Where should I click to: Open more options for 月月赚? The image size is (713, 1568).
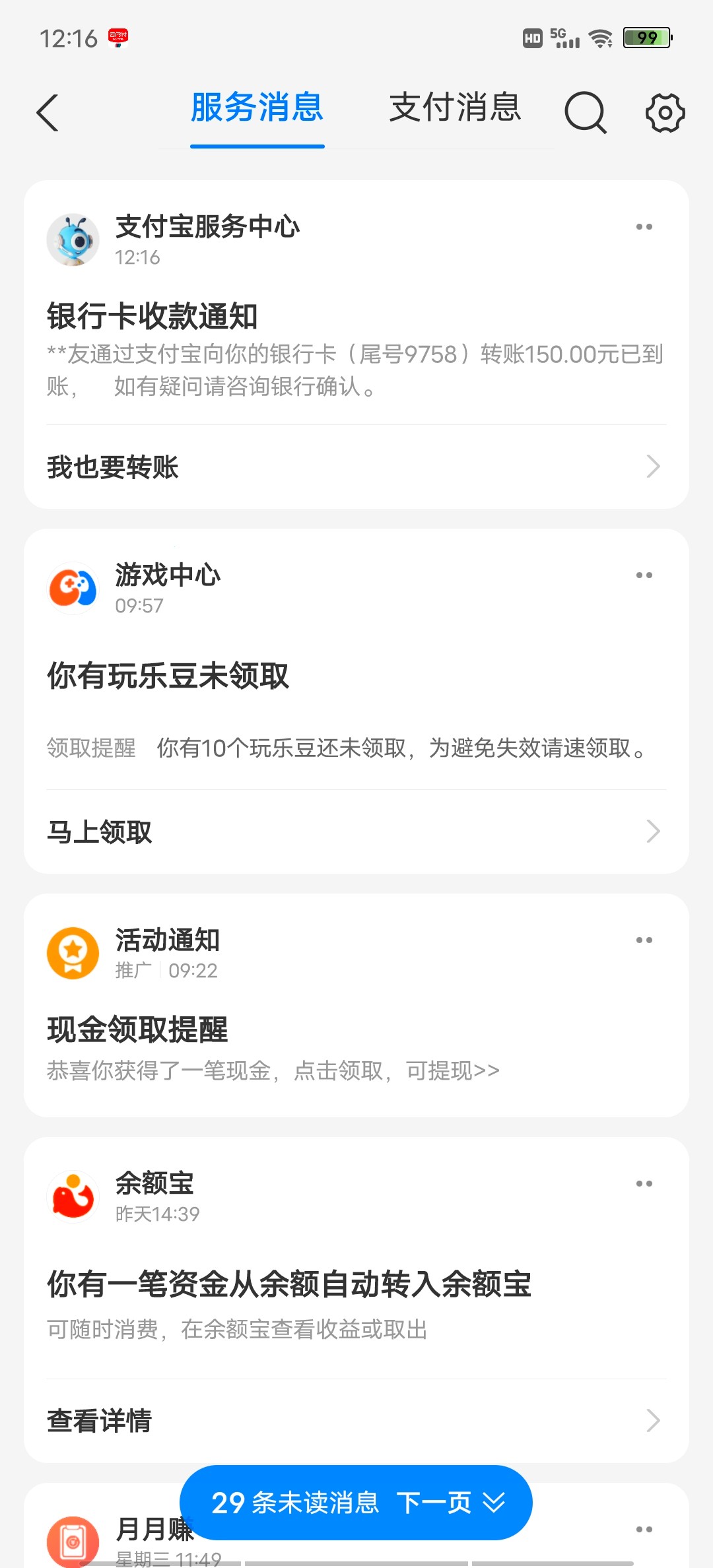644,1530
